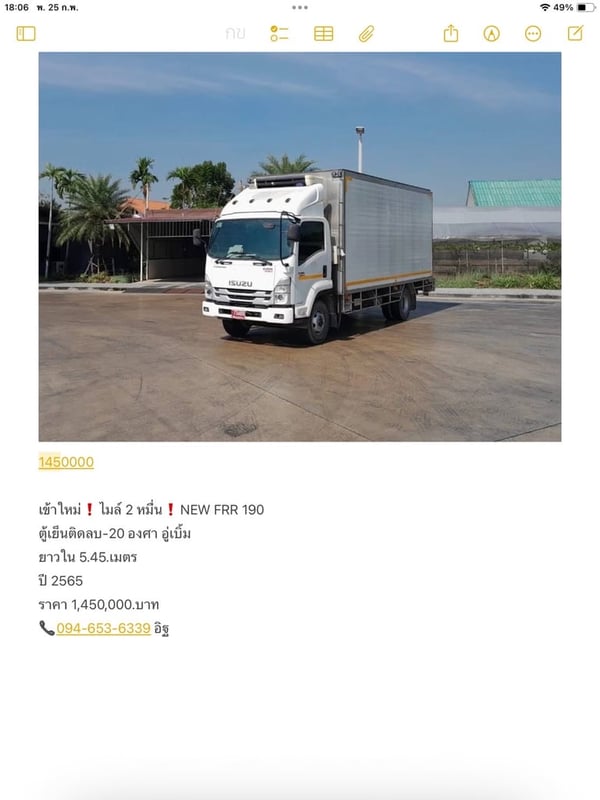Image resolution: width=600 pixels, height=800 pixels.
Task: Open the markup pen tool
Action: [x=491, y=33]
